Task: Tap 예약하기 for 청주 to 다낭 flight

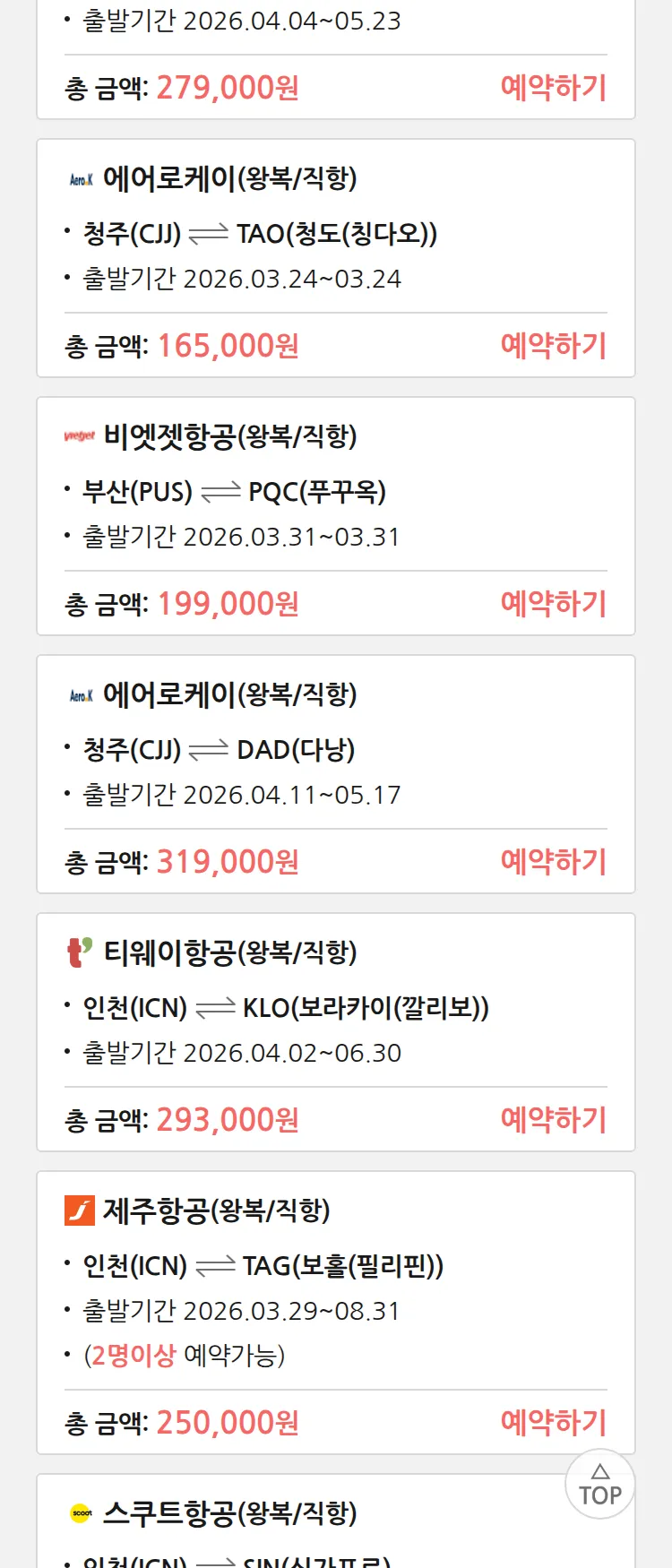Action: tap(553, 862)
